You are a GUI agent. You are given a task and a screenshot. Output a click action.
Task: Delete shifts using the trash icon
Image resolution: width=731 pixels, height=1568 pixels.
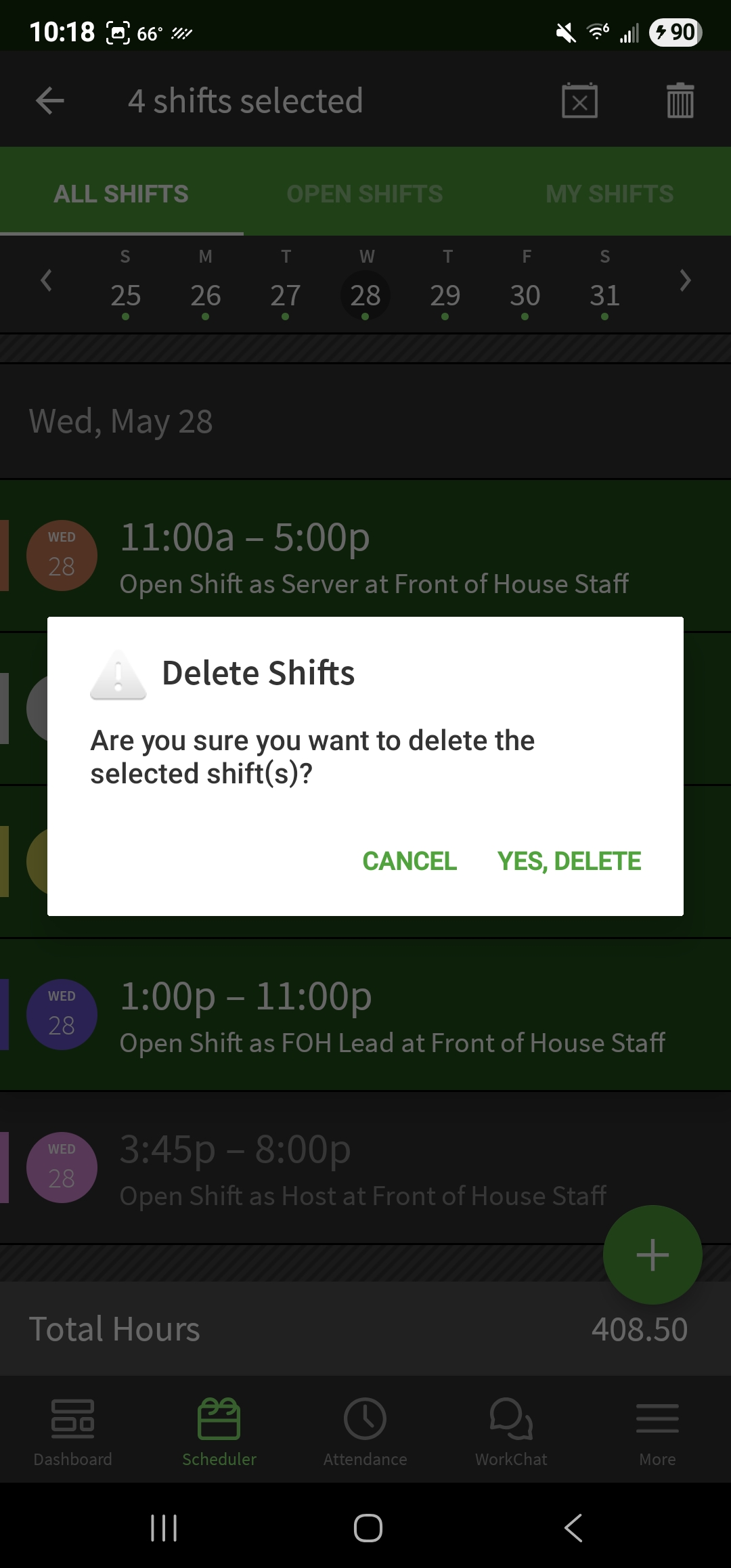point(680,100)
